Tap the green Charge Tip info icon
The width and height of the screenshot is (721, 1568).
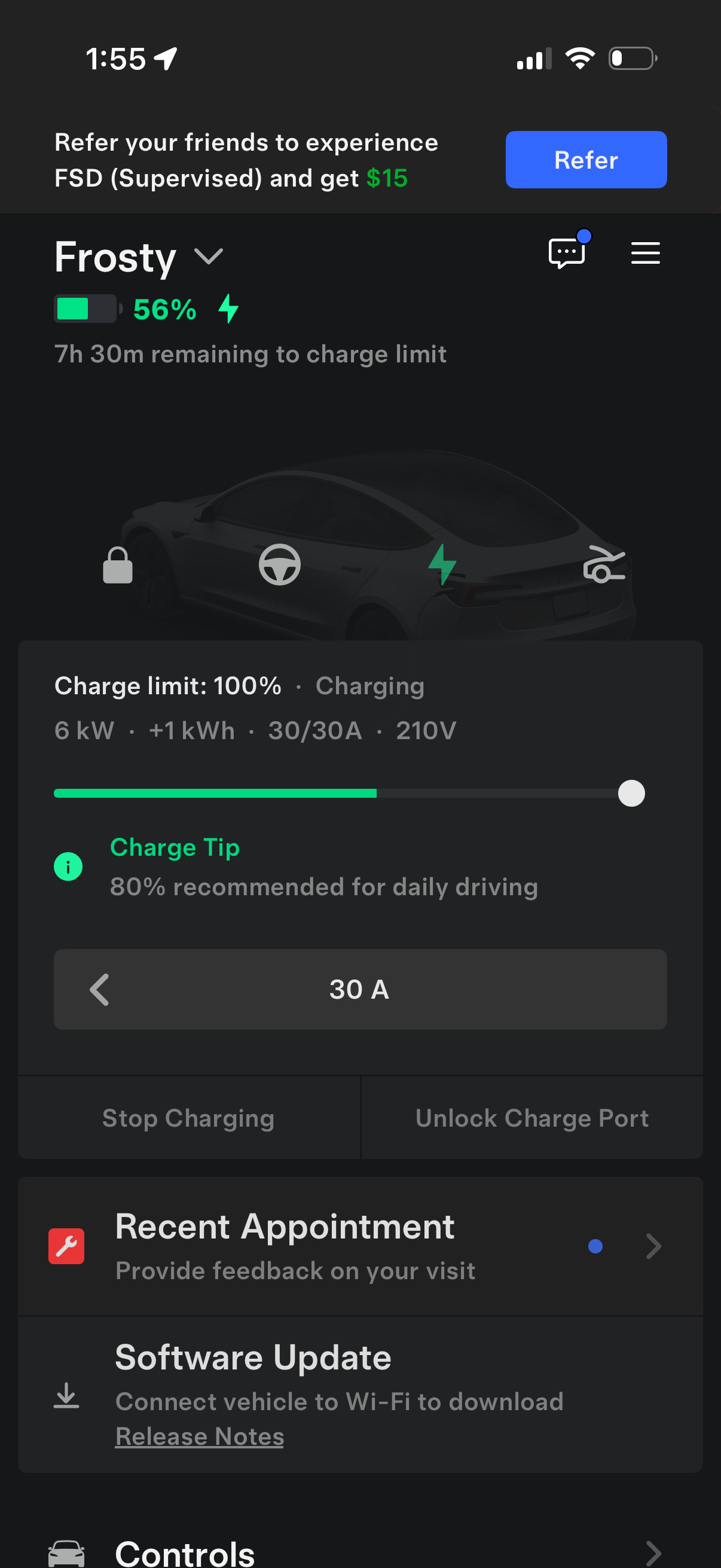click(x=68, y=867)
